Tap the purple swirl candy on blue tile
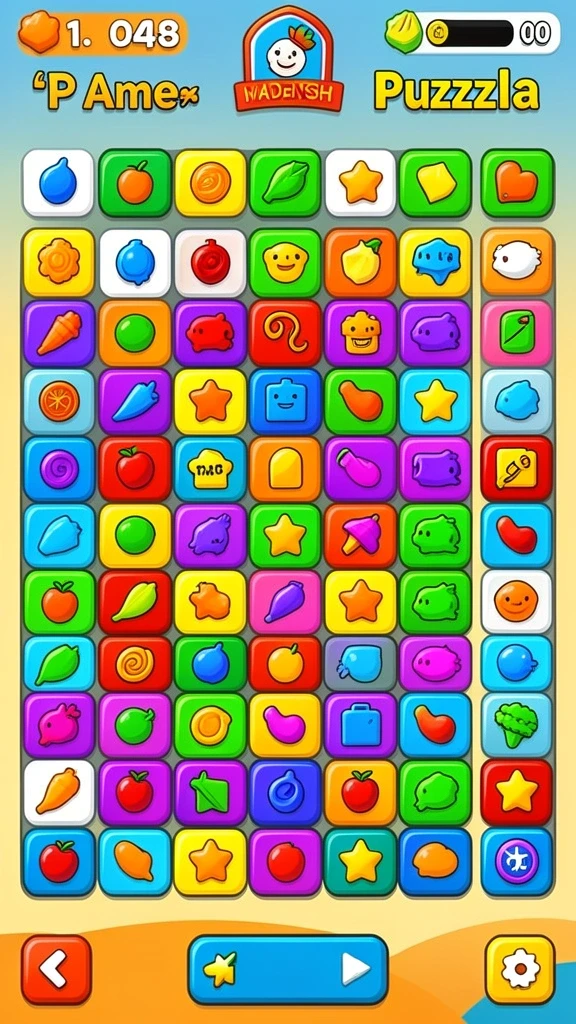 pyautogui.click(x=59, y=469)
